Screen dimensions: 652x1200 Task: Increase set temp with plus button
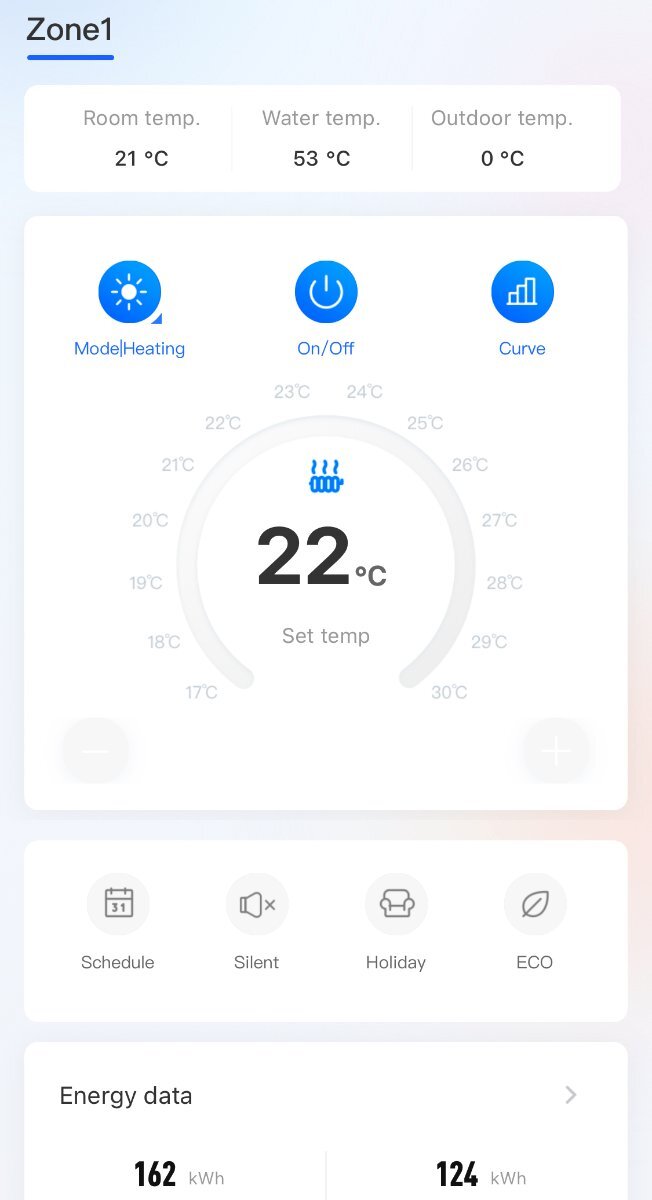[556, 750]
